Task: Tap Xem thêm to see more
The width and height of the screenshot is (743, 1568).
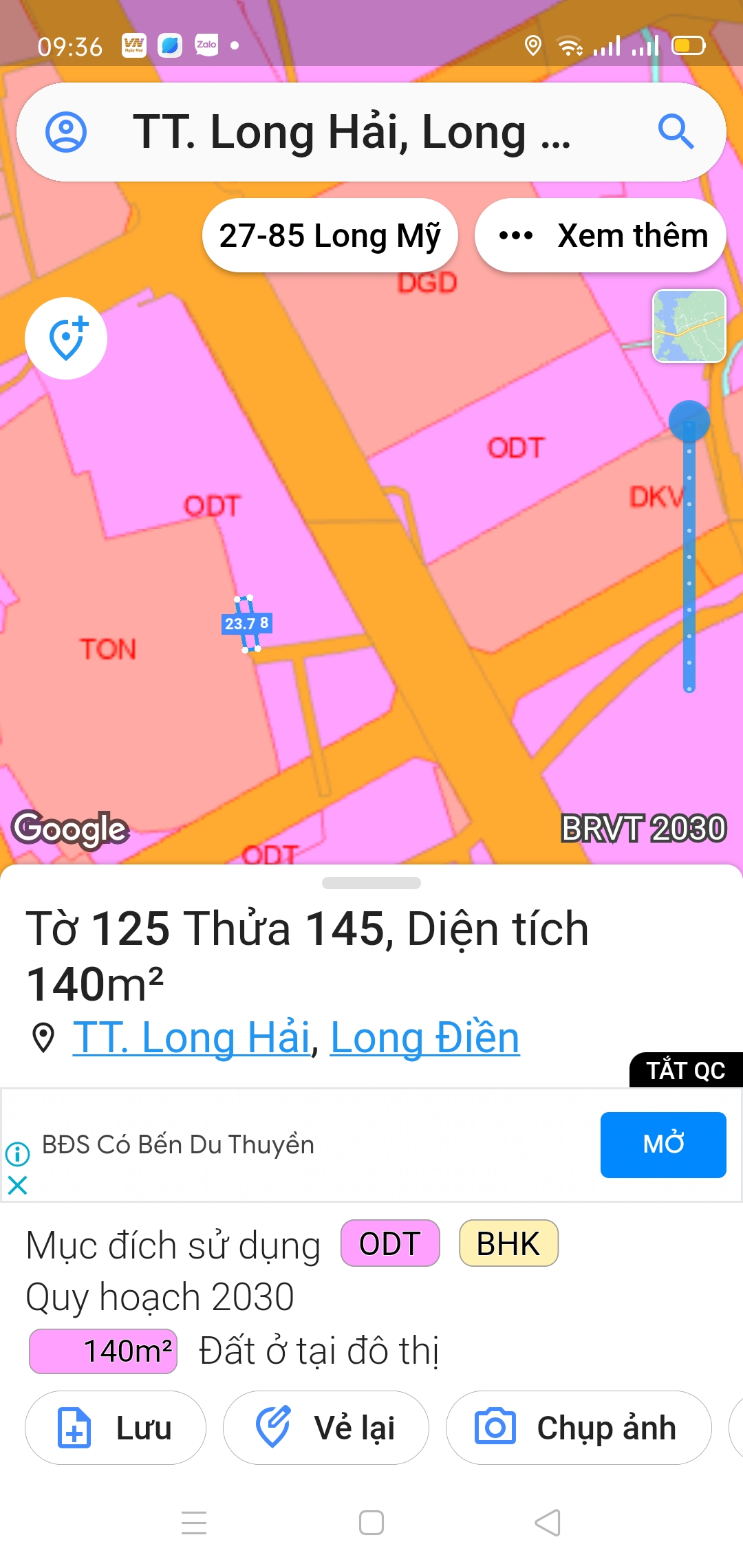Action: tap(601, 236)
